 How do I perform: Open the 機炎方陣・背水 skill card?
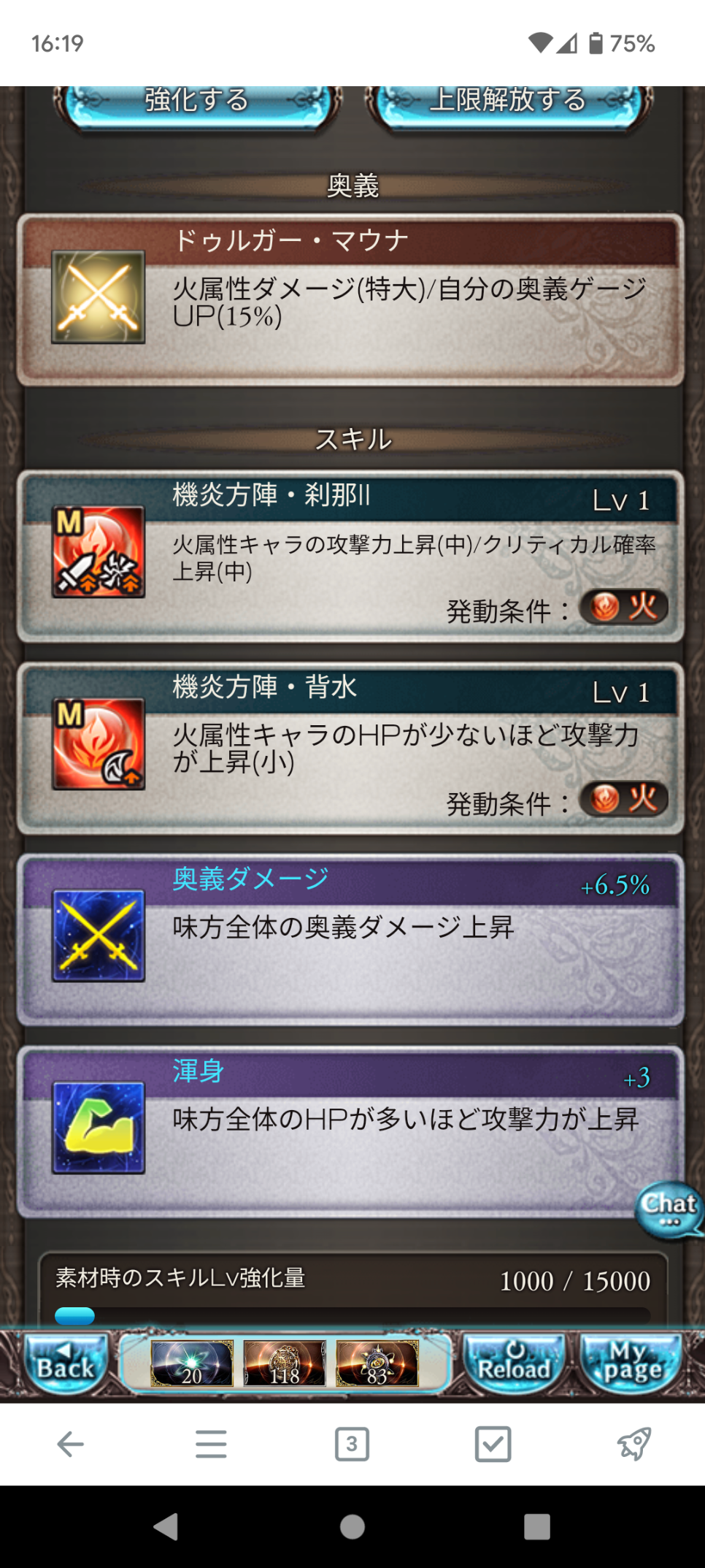coord(350,749)
